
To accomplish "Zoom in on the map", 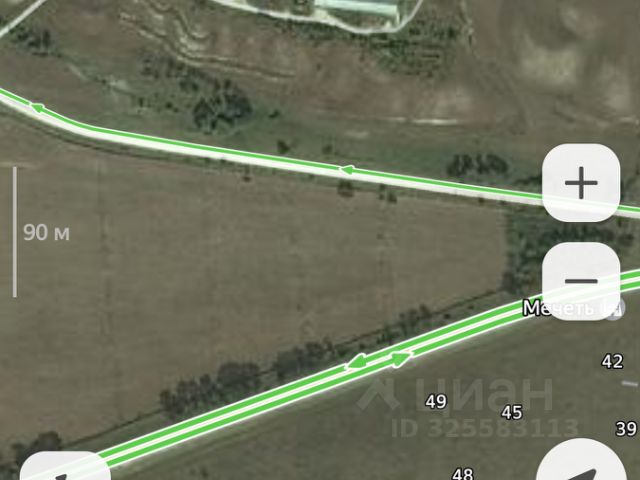I will (x=581, y=183).
